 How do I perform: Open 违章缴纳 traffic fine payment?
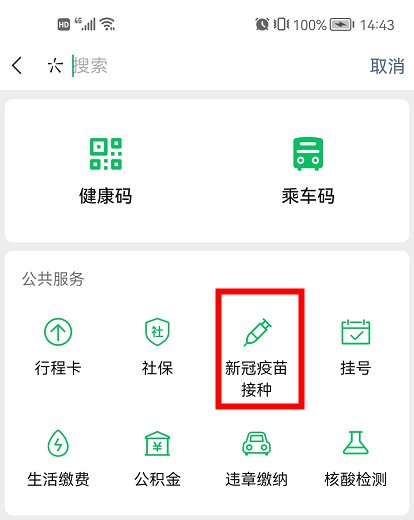click(x=256, y=459)
